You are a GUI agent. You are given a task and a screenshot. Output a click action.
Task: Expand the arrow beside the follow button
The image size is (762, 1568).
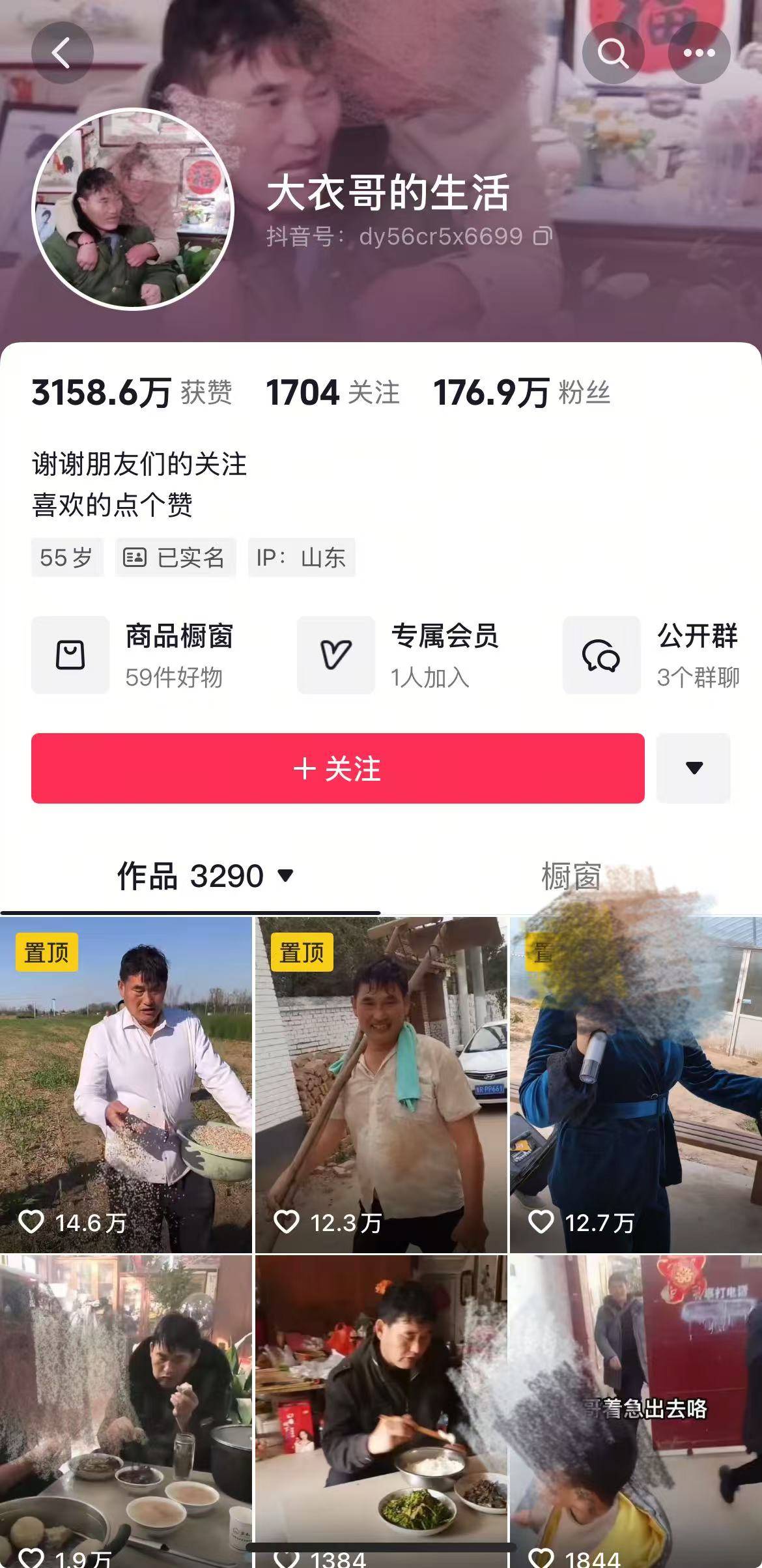(x=694, y=768)
